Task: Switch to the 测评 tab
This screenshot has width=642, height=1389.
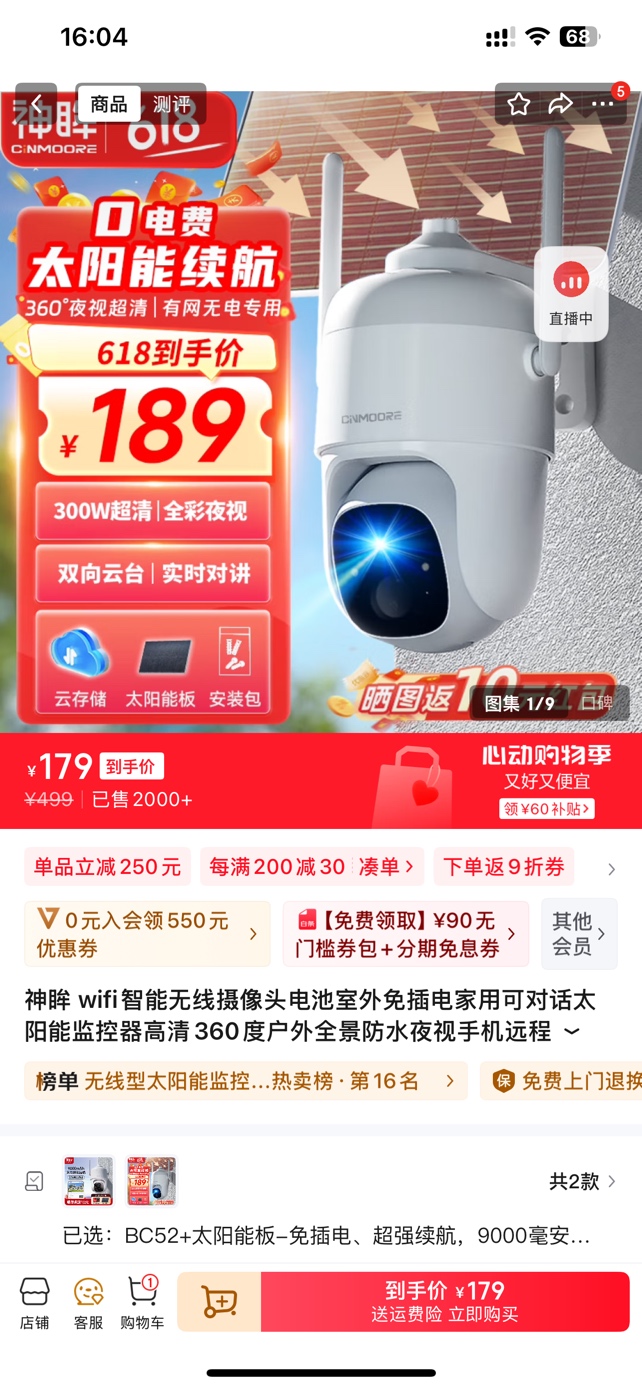Action: pyautogui.click(x=172, y=104)
